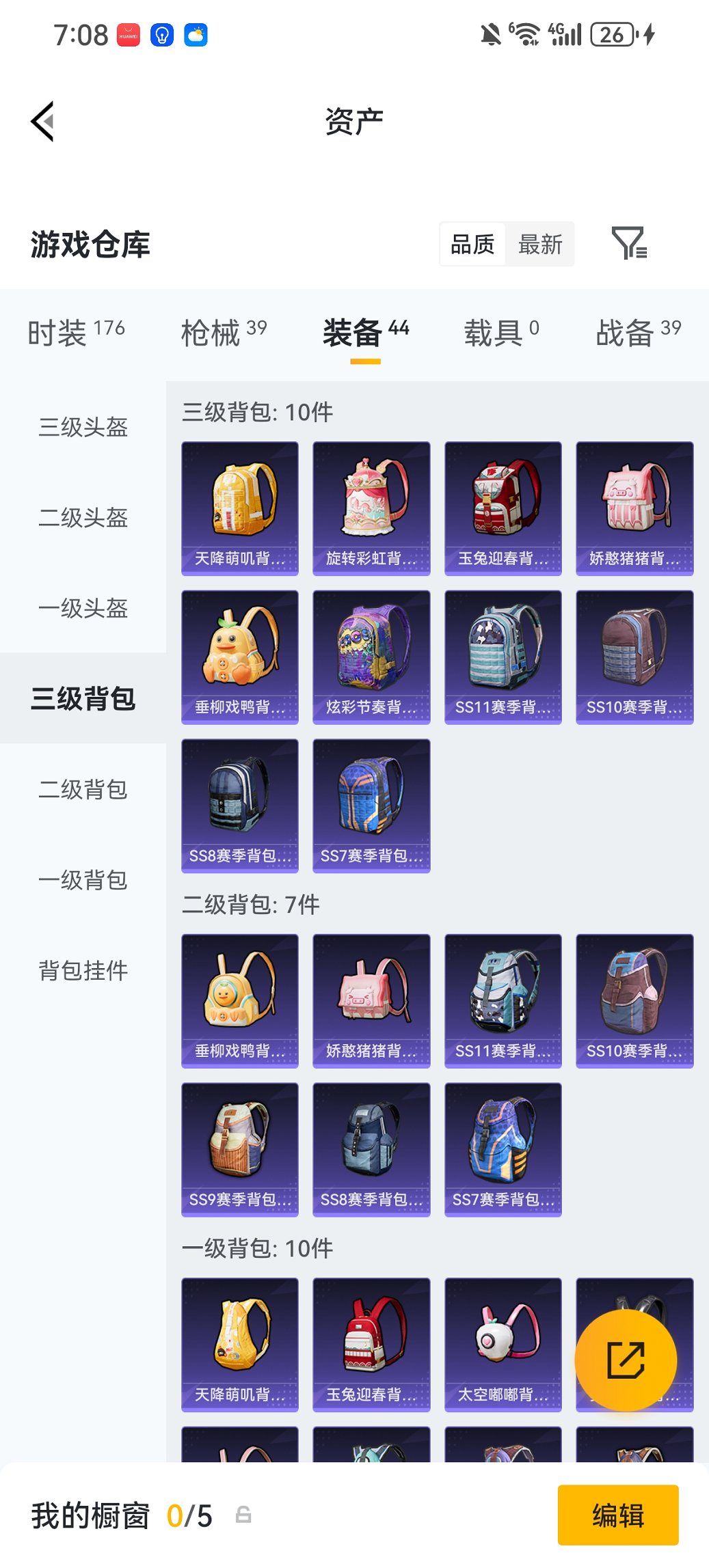This screenshot has width=709, height=1568.
Task: Select the 天降萌叽背包 item thumbnail
Action: pos(239,508)
